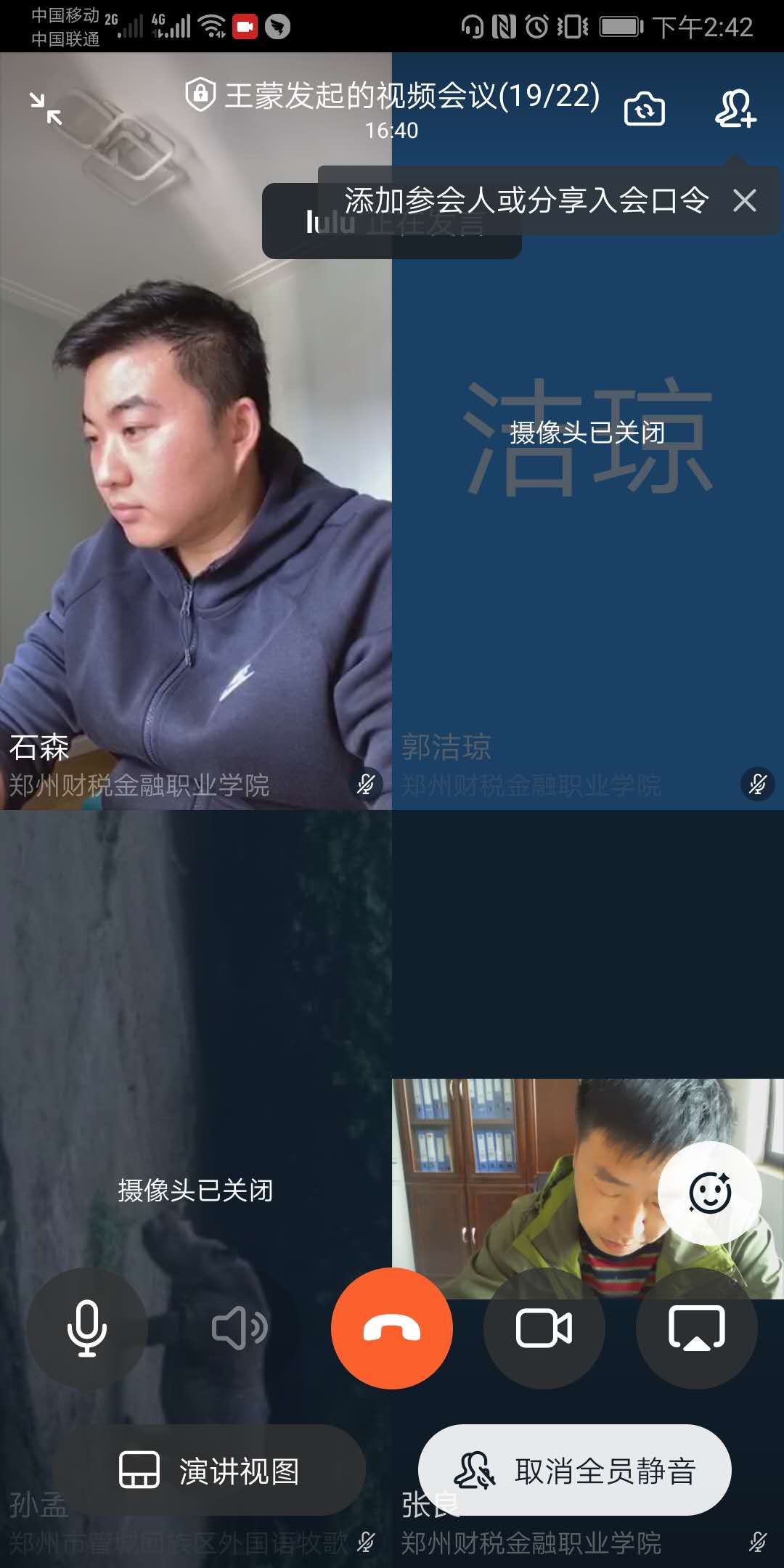Switch to 演讲视图 layout
This screenshot has height=1568, width=784.
[209, 1471]
